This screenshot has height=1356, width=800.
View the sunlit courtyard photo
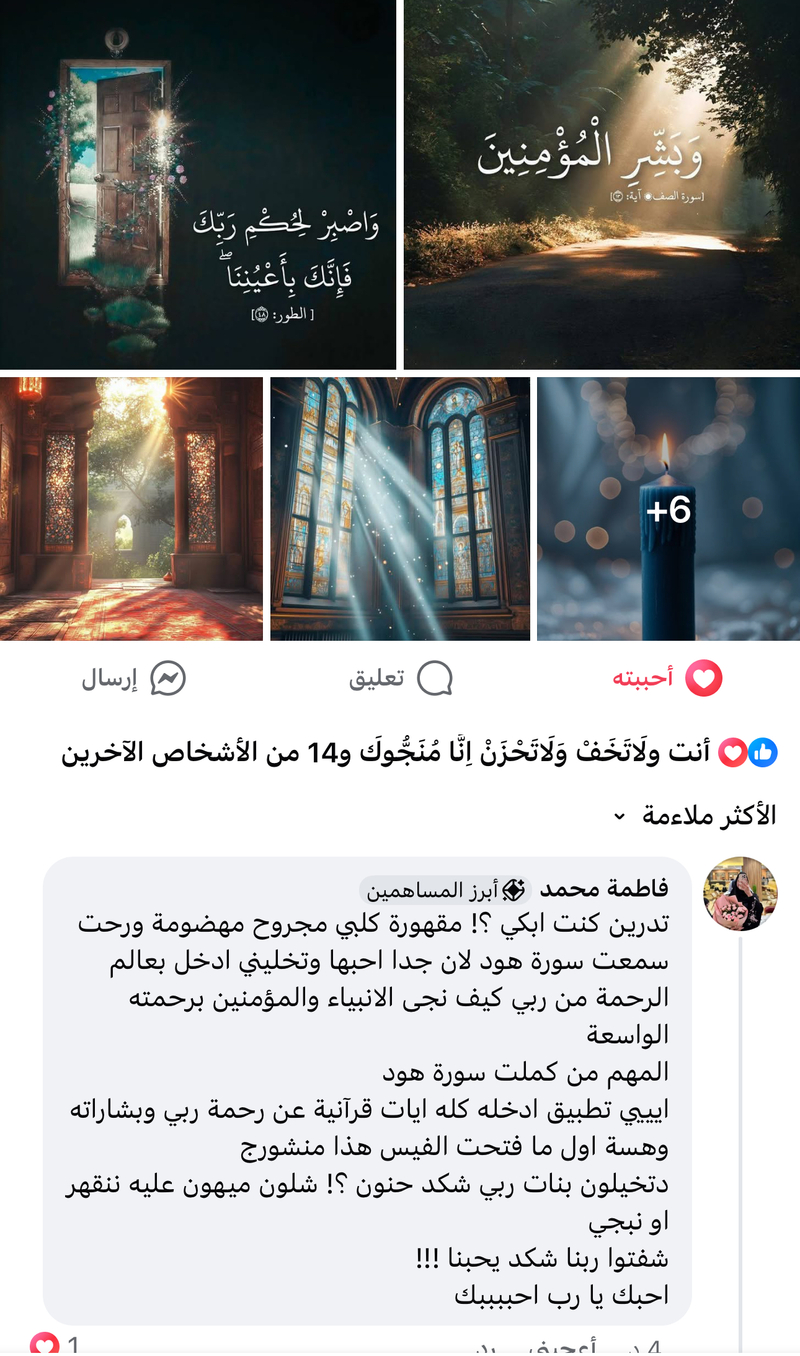(x=131, y=509)
